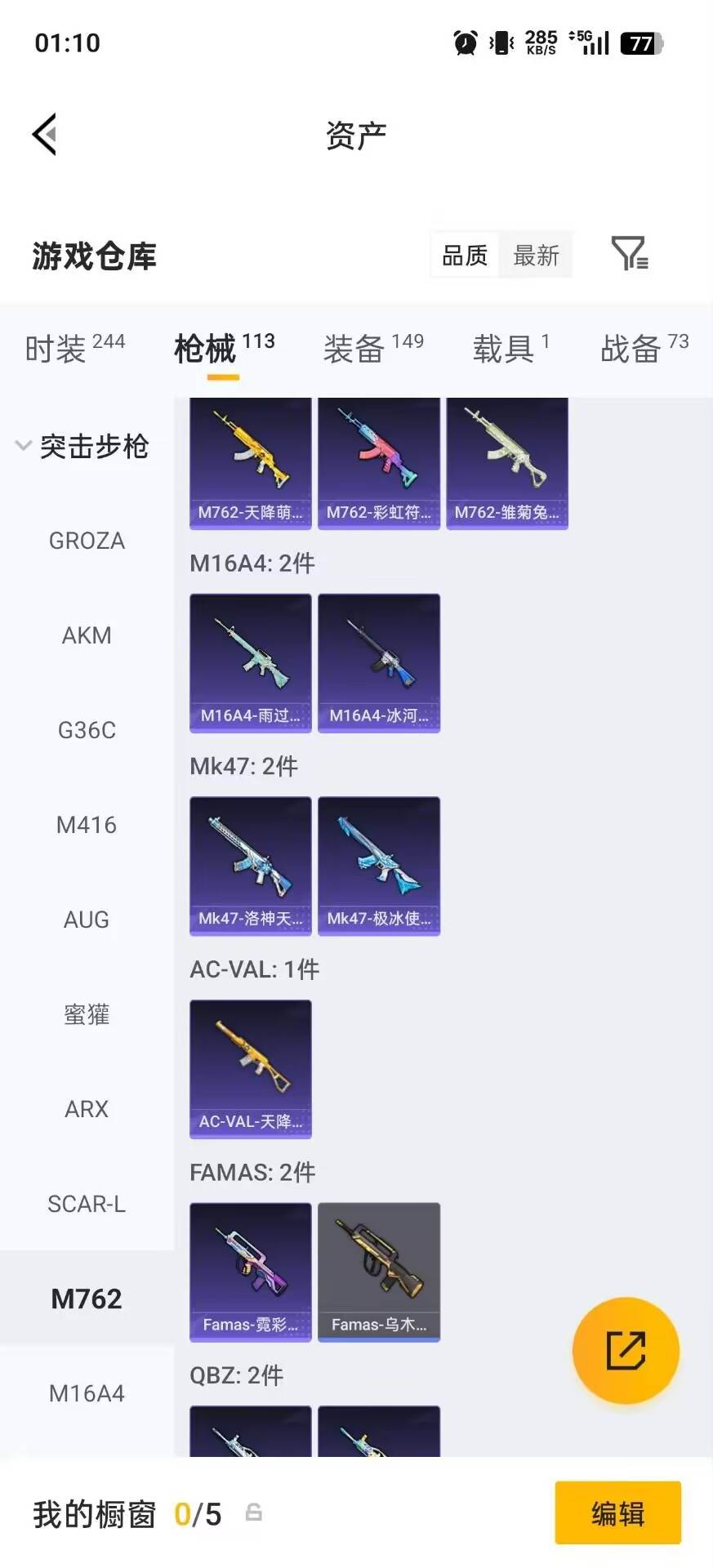Collapse the 突击步枪 category chevron

tap(25, 446)
